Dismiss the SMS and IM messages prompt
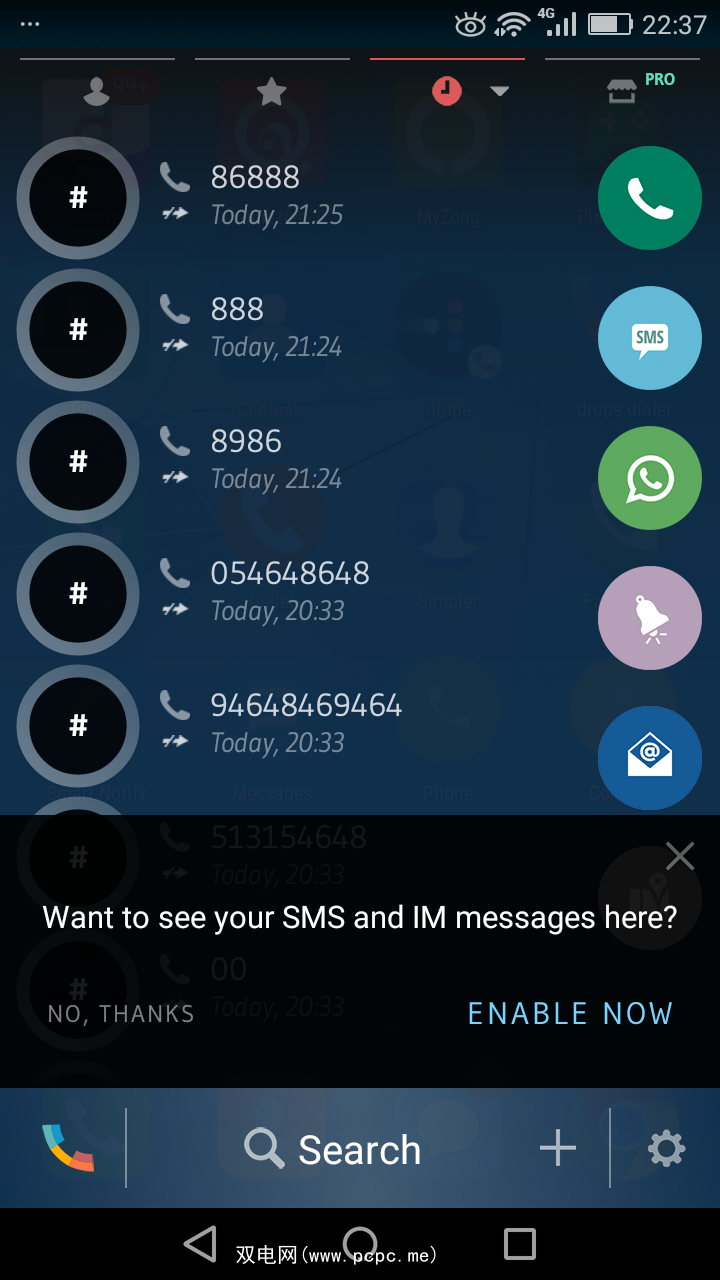 (x=680, y=855)
